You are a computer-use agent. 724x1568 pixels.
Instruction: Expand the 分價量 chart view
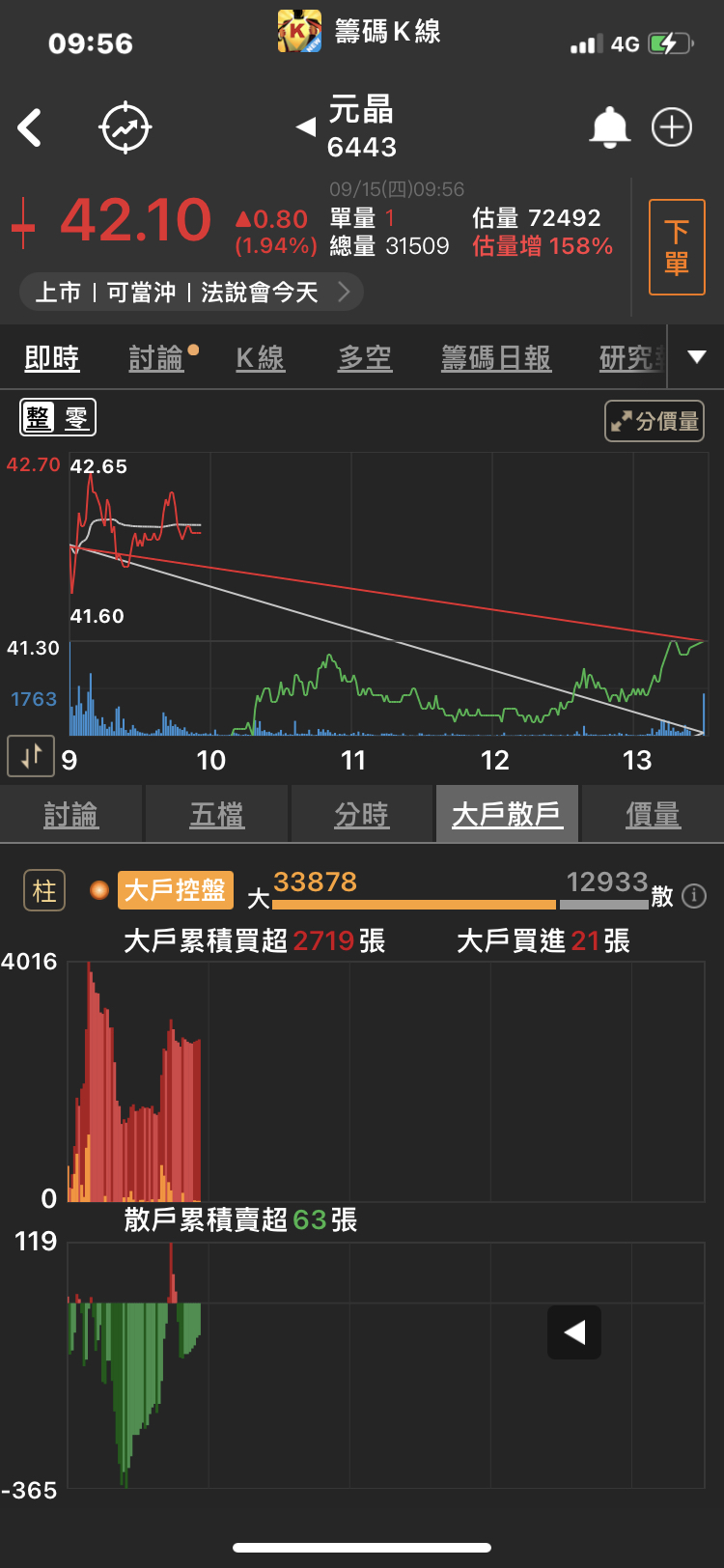point(654,421)
